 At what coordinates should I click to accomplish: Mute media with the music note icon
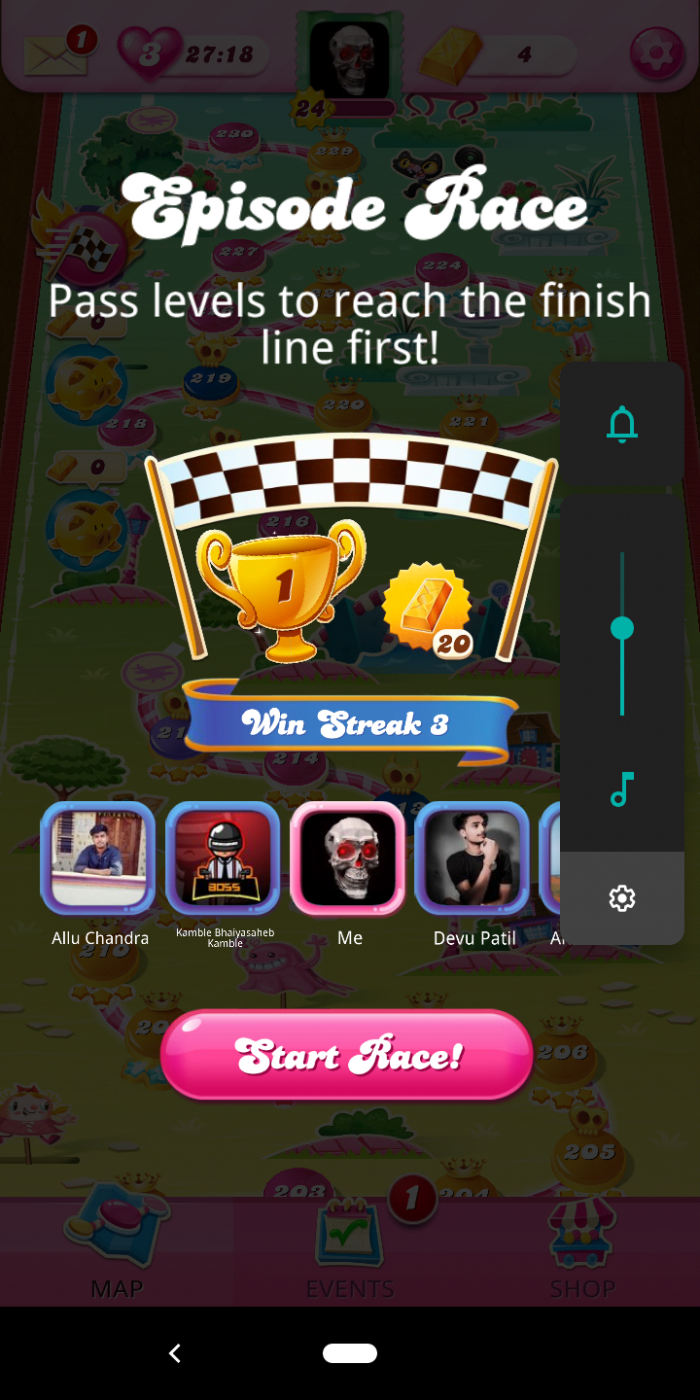[x=622, y=789]
